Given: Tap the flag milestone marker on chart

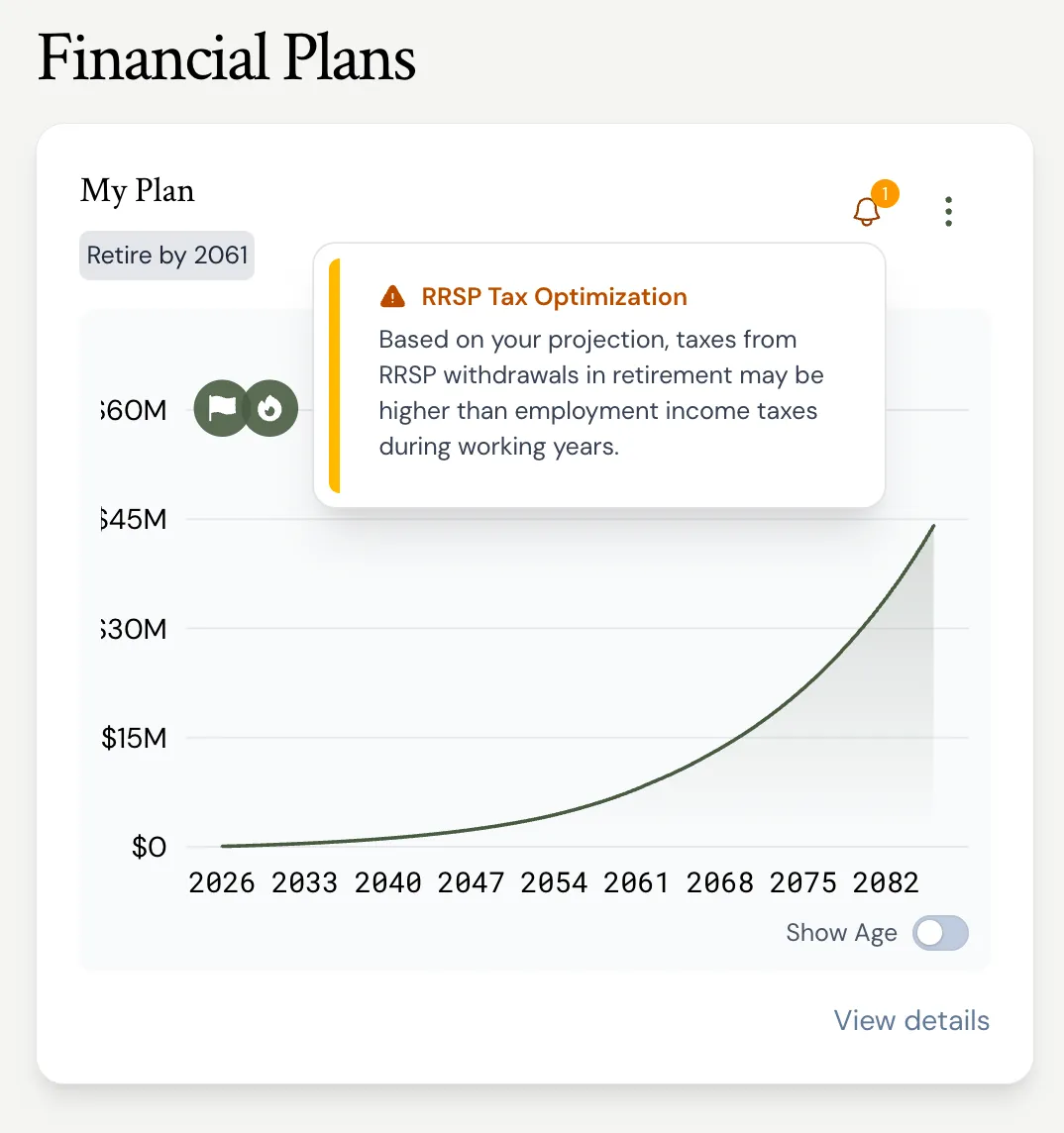Looking at the screenshot, I should [x=222, y=408].
